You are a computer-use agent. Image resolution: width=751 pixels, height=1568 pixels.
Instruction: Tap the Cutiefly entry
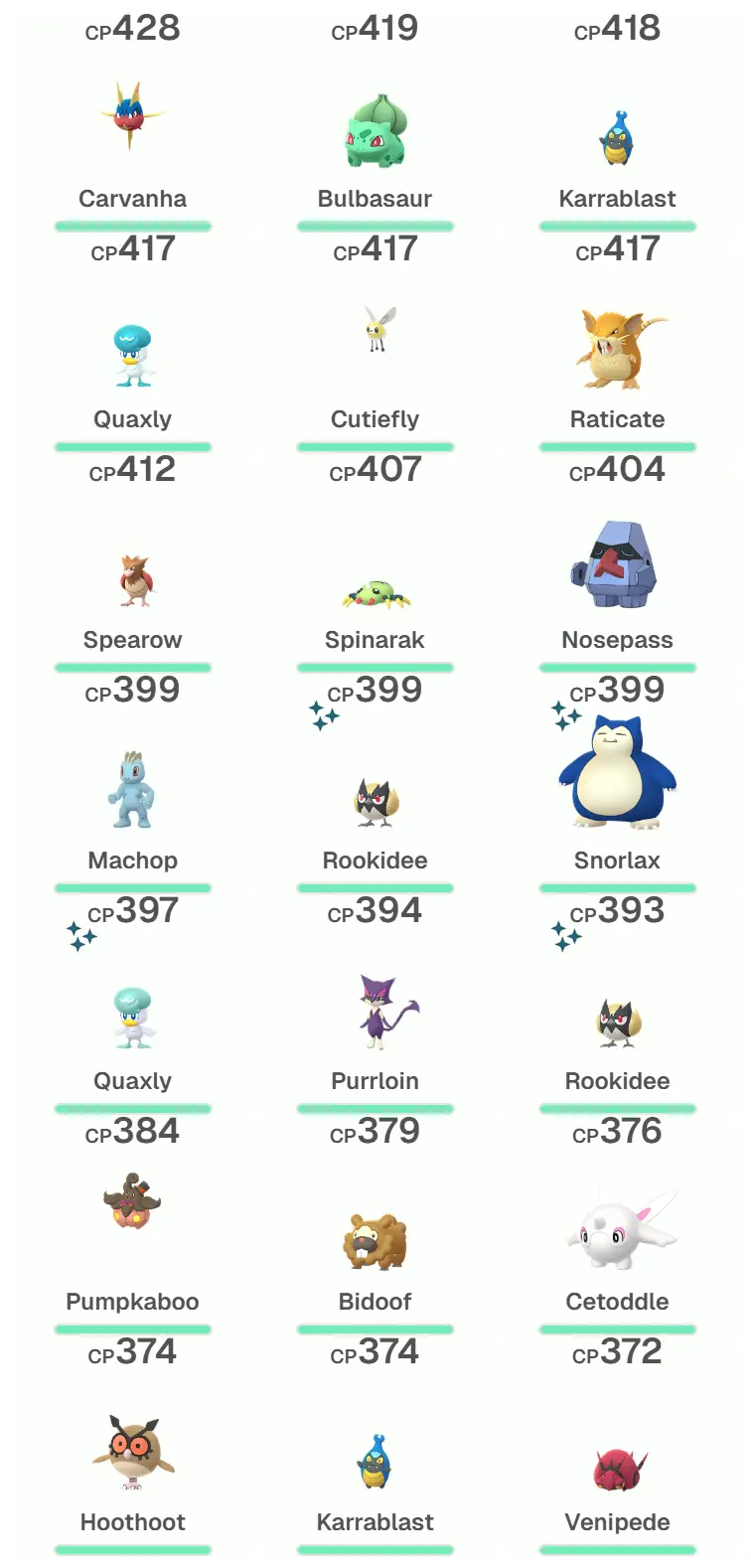(375, 341)
